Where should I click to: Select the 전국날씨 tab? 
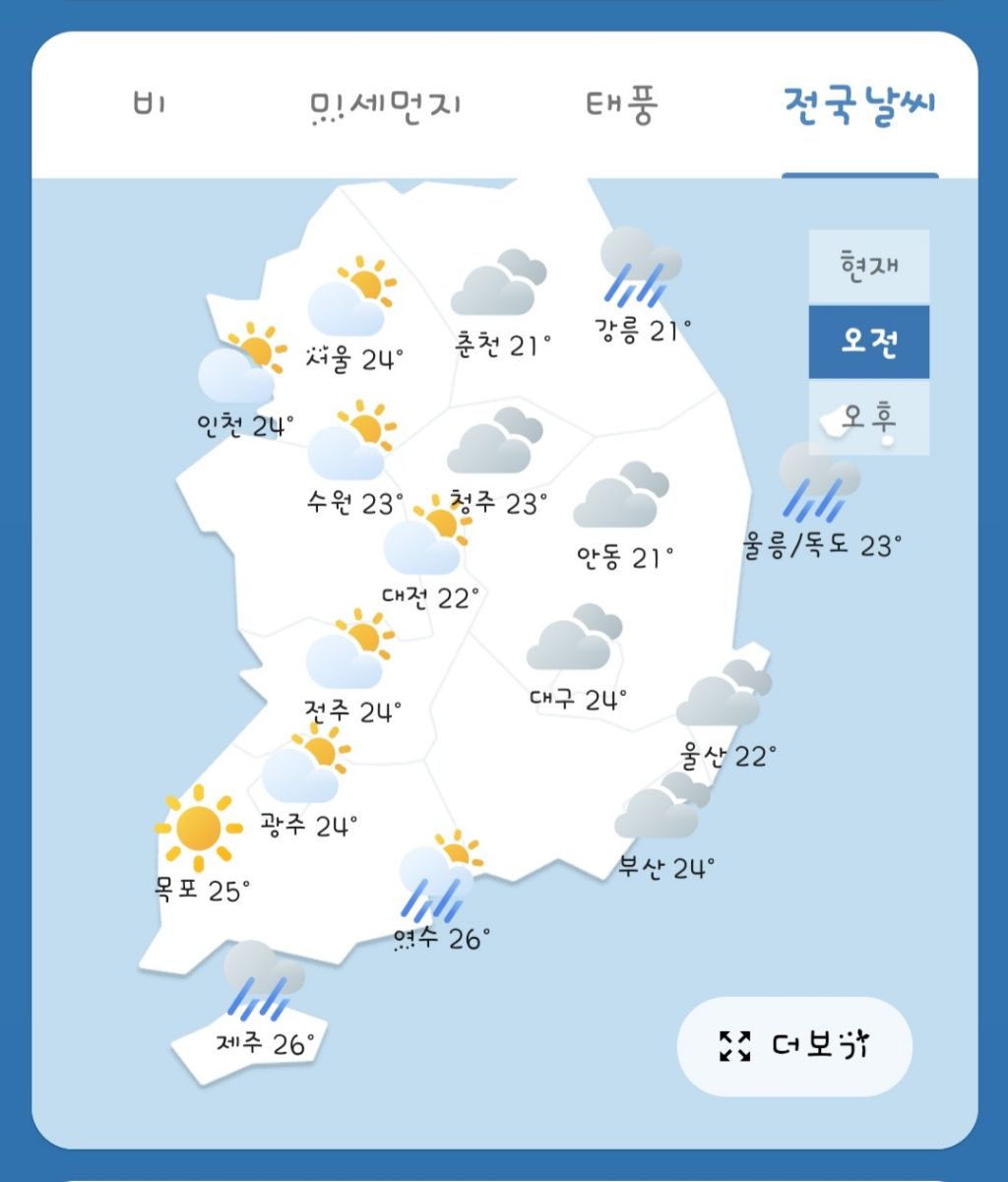point(859,103)
